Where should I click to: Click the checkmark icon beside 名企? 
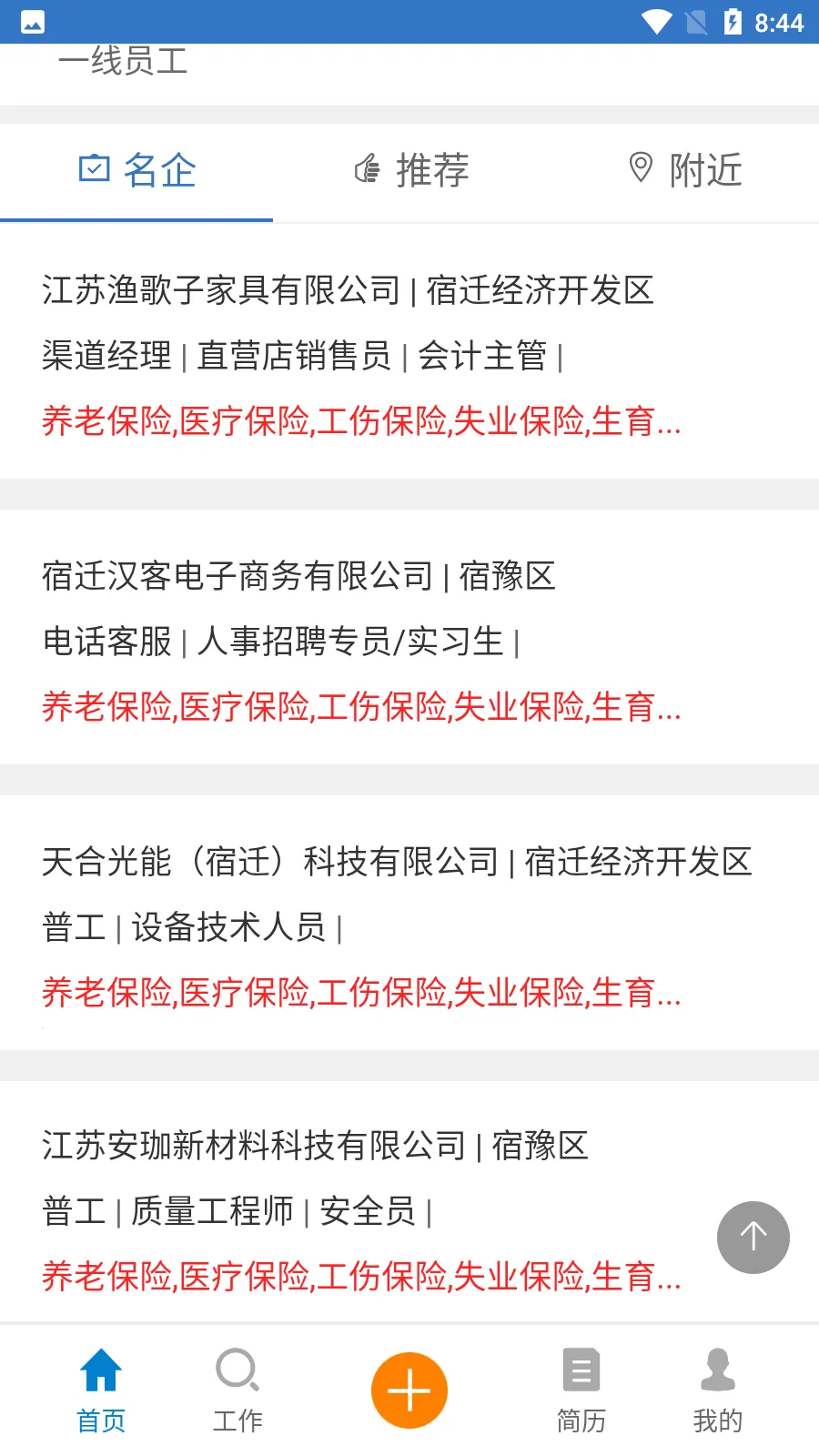coord(93,168)
